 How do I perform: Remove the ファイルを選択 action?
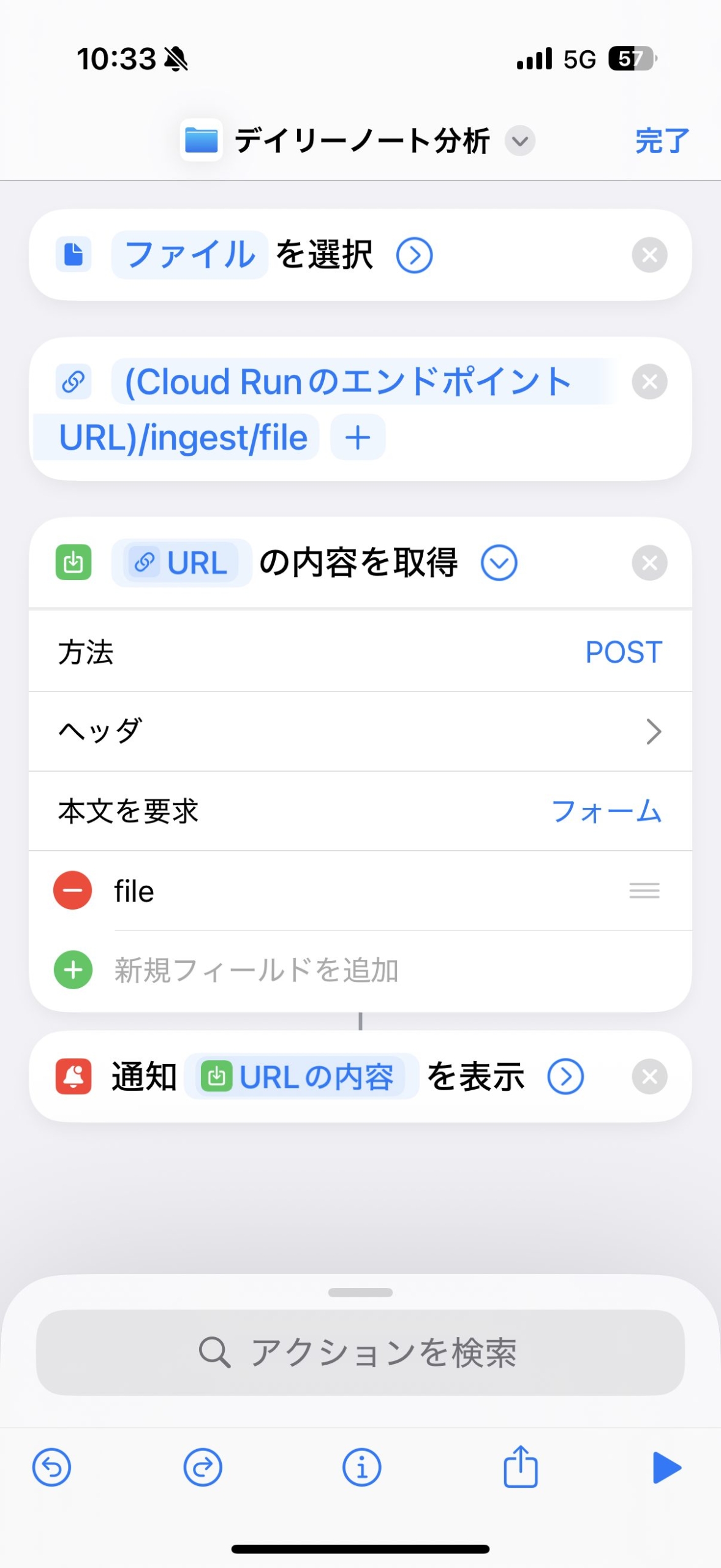649,255
